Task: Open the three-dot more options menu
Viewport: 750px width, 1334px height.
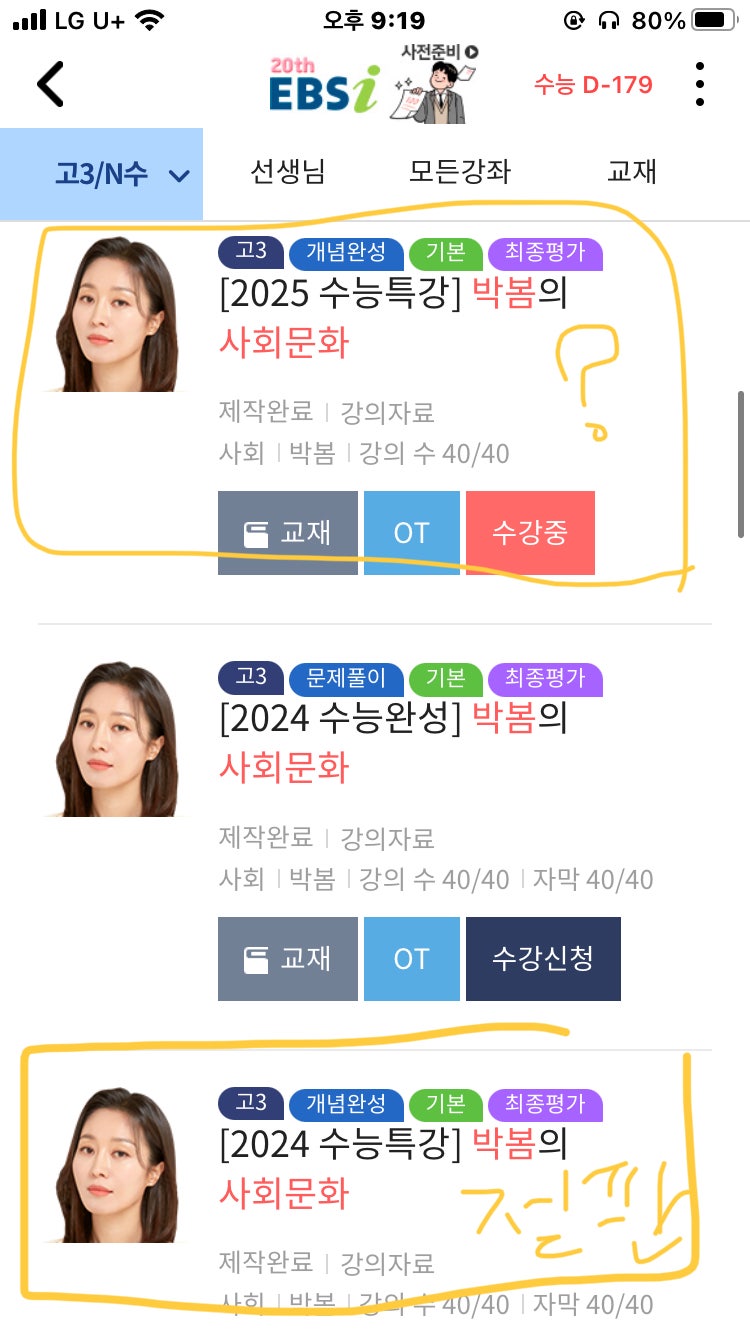Action: pos(699,85)
